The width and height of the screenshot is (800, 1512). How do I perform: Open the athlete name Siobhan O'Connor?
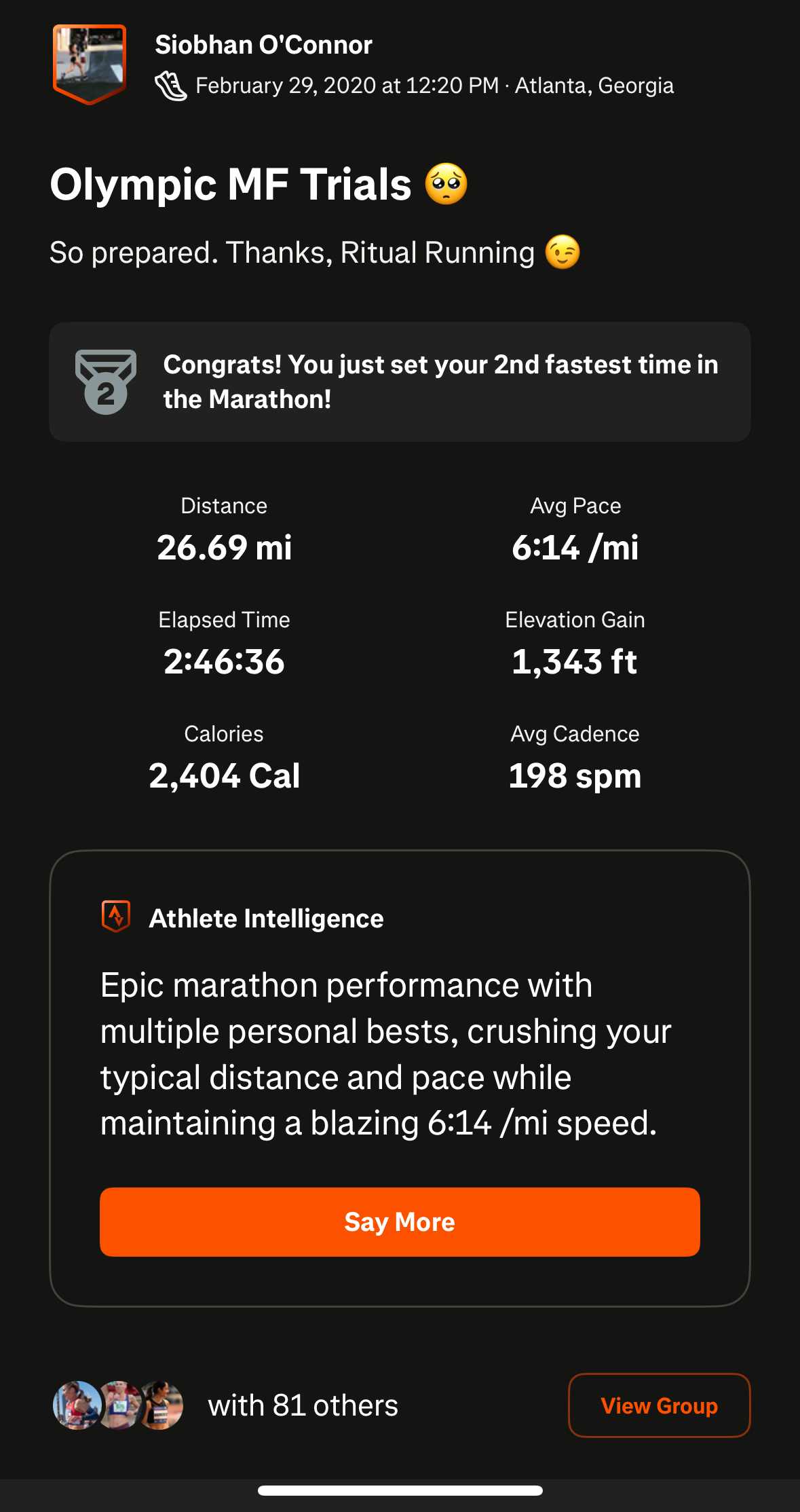pyautogui.click(x=264, y=43)
